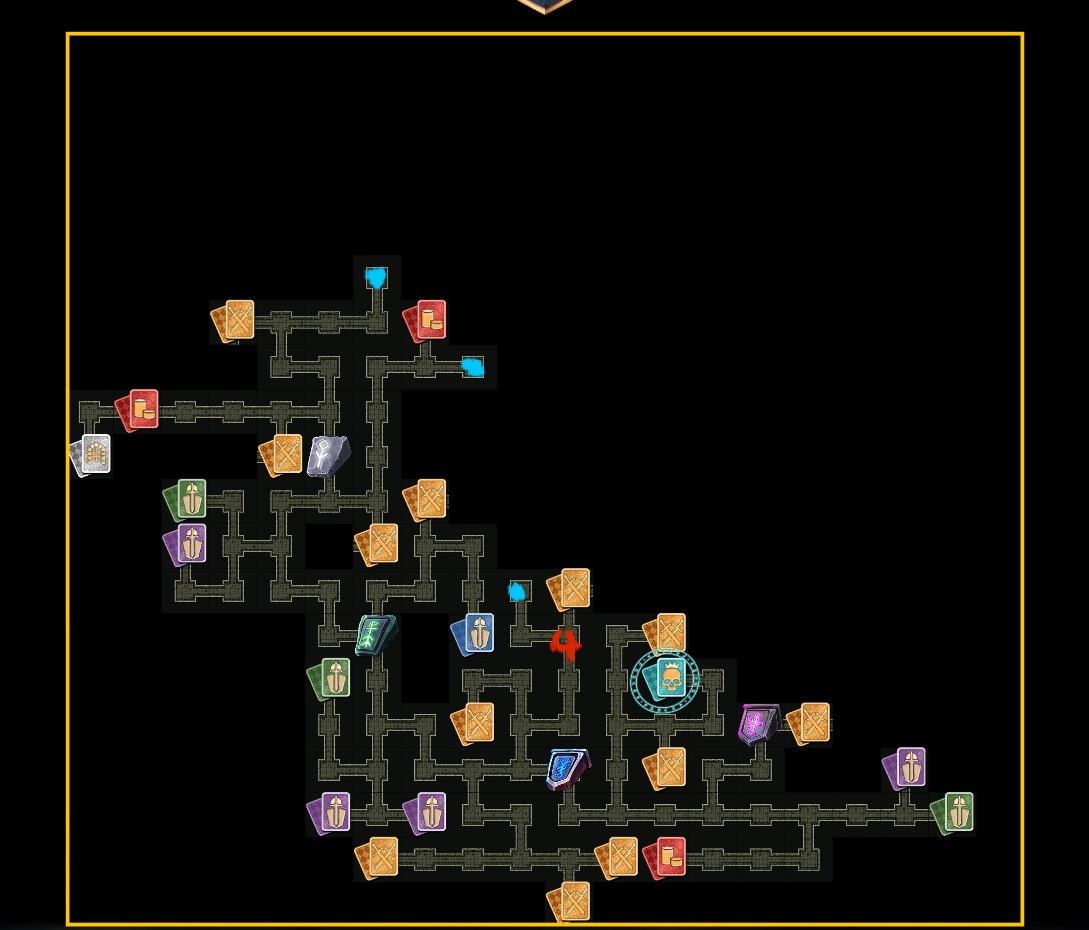
Task: Open the grey rune stone node
Action: tap(328, 455)
